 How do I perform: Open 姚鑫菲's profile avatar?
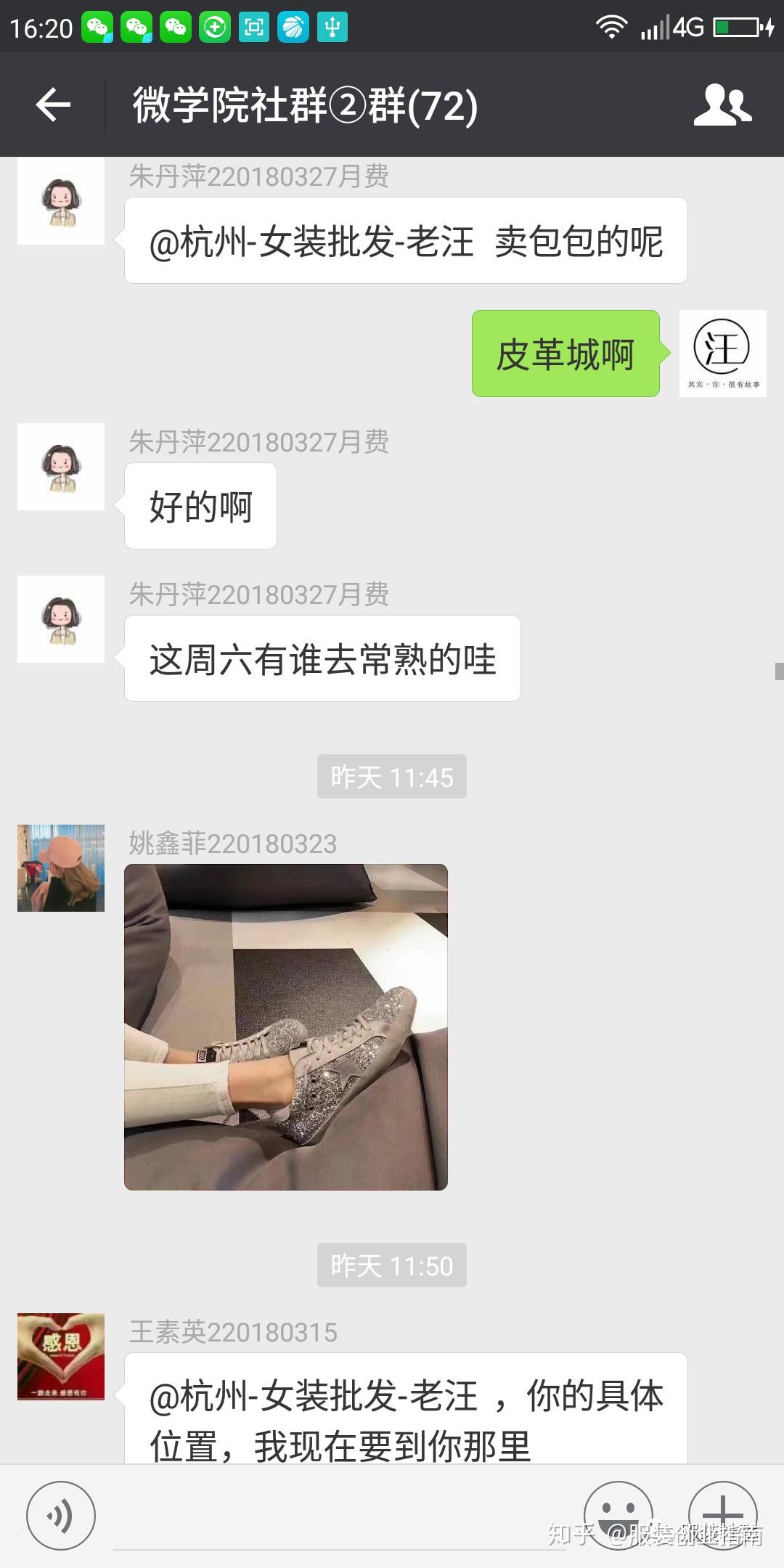(x=61, y=868)
